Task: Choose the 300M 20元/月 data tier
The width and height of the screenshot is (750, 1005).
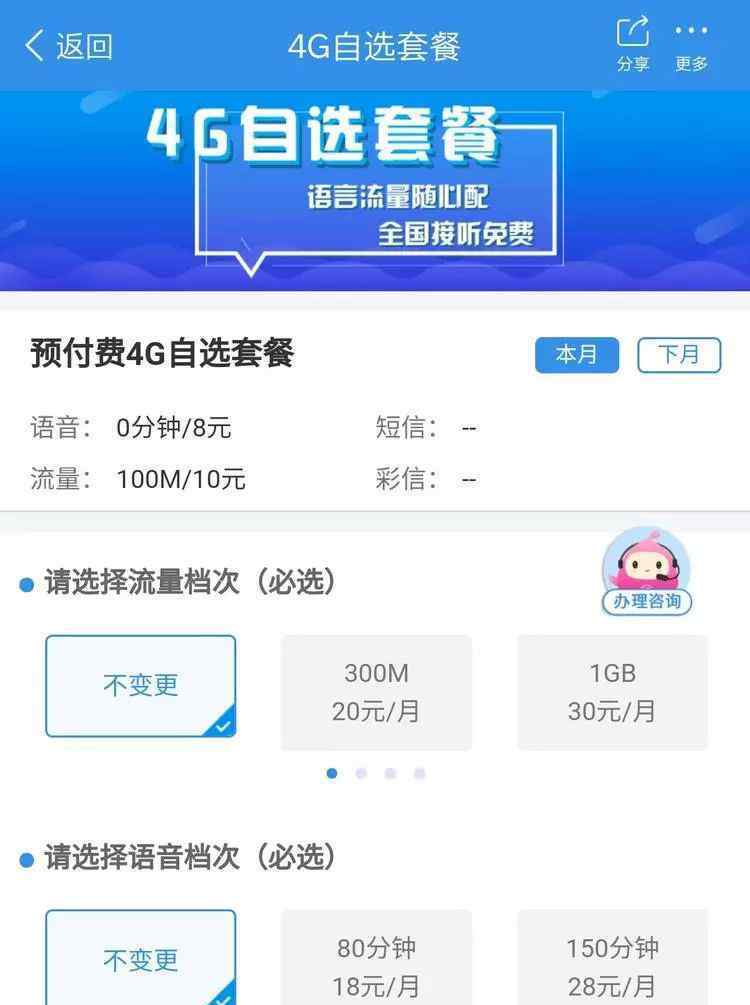Action: point(376,692)
